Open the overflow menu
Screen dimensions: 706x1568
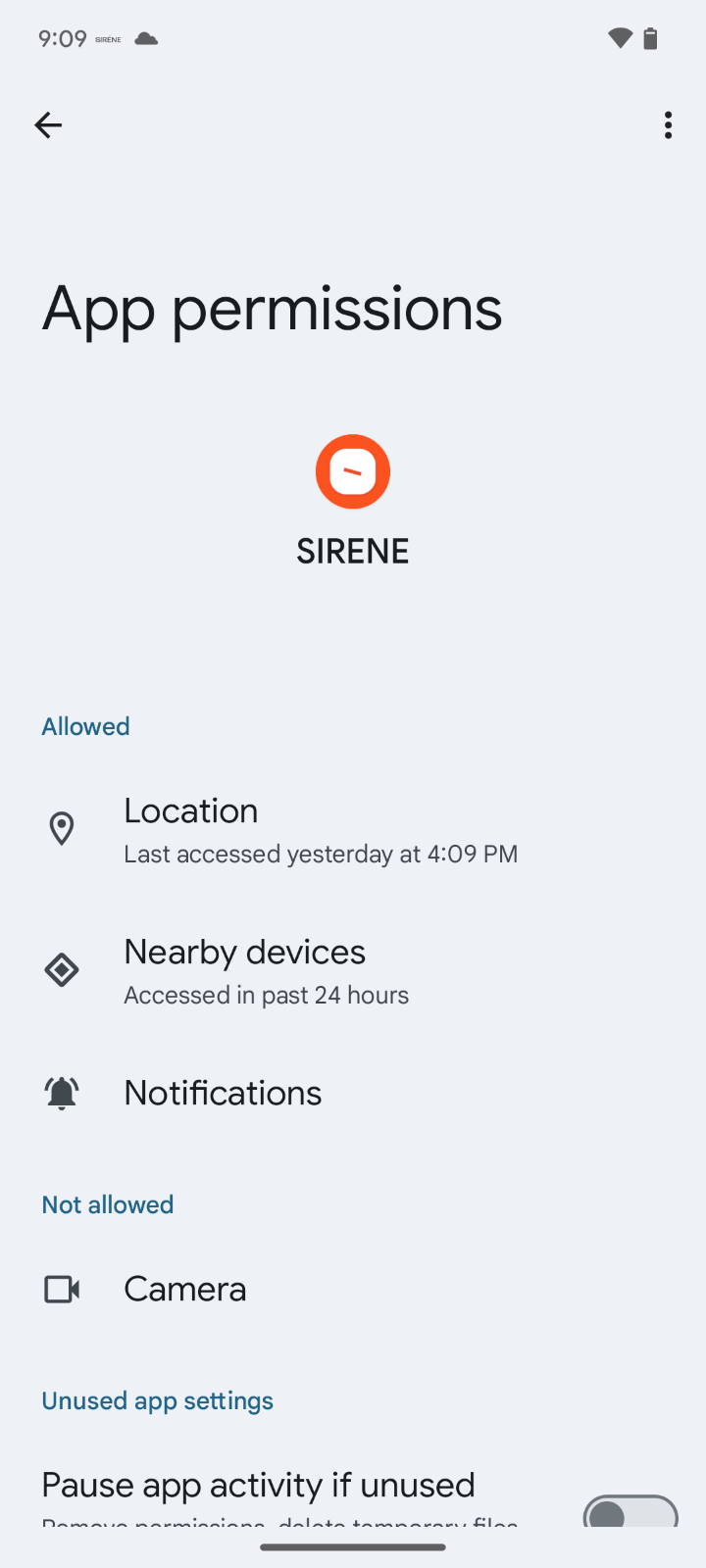[x=668, y=125]
